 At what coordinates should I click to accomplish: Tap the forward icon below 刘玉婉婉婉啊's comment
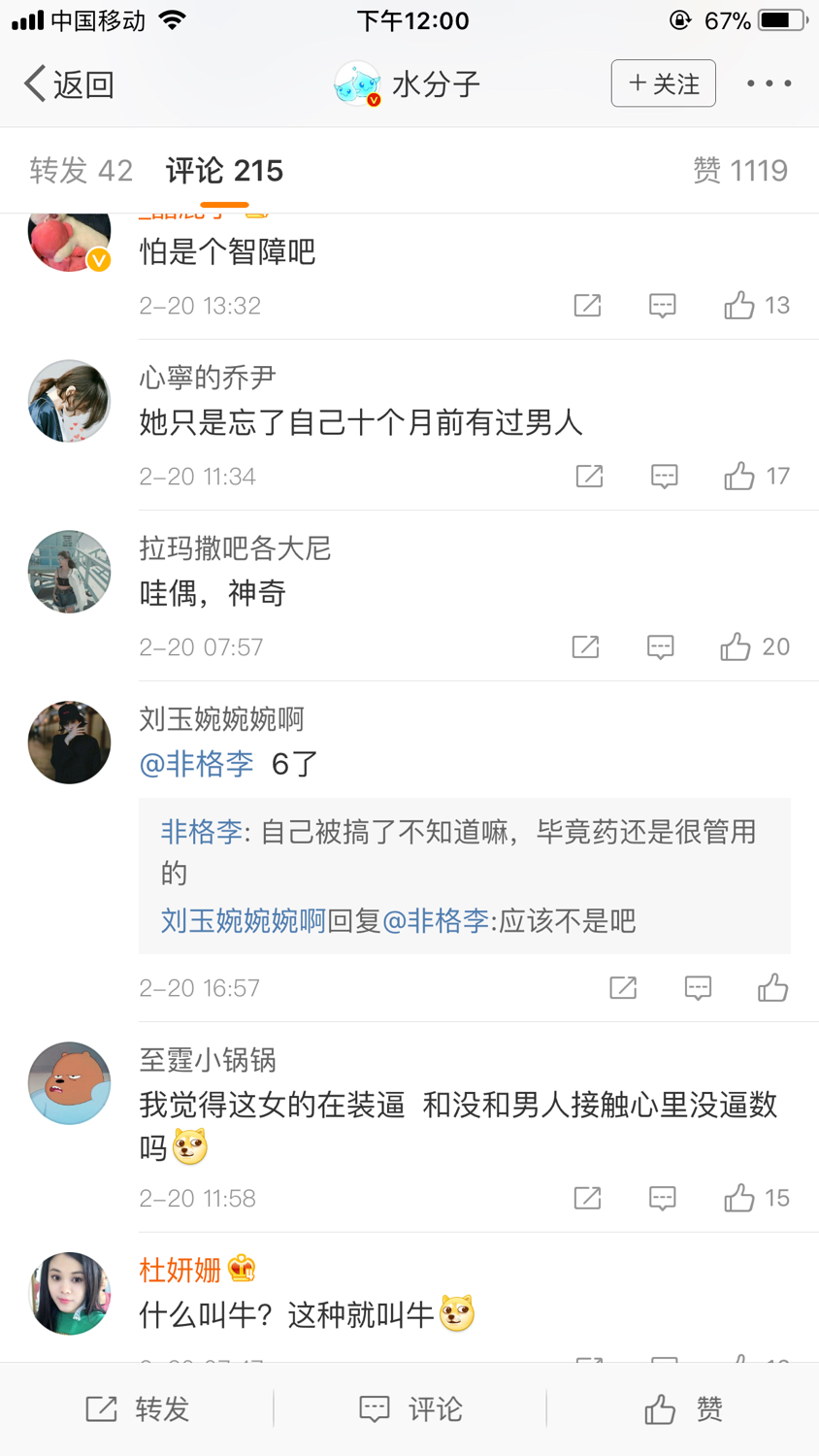pyautogui.click(x=622, y=987)
